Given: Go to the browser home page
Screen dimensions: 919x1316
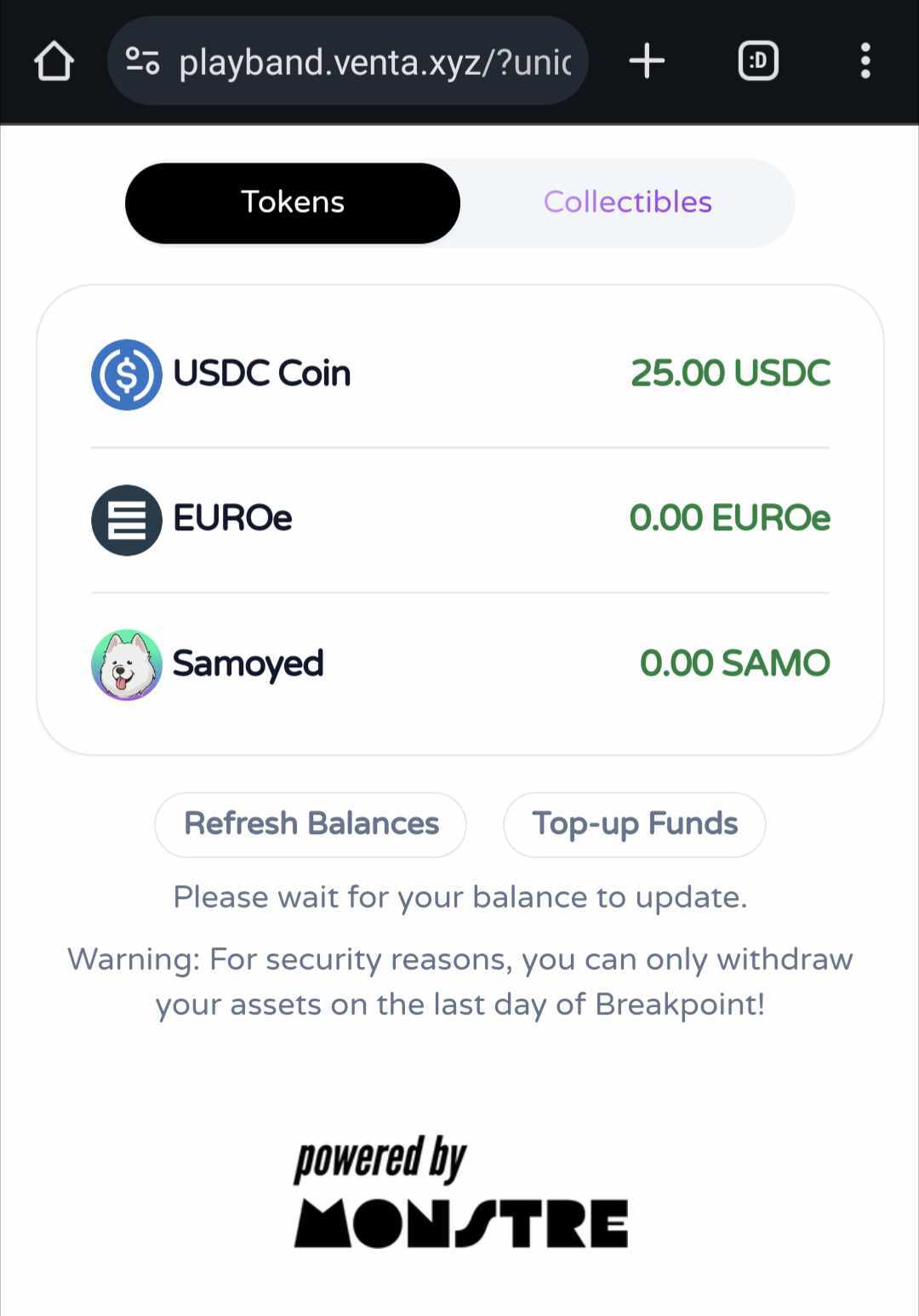Looking at the screenshot, I should click(x=54, y=61).
